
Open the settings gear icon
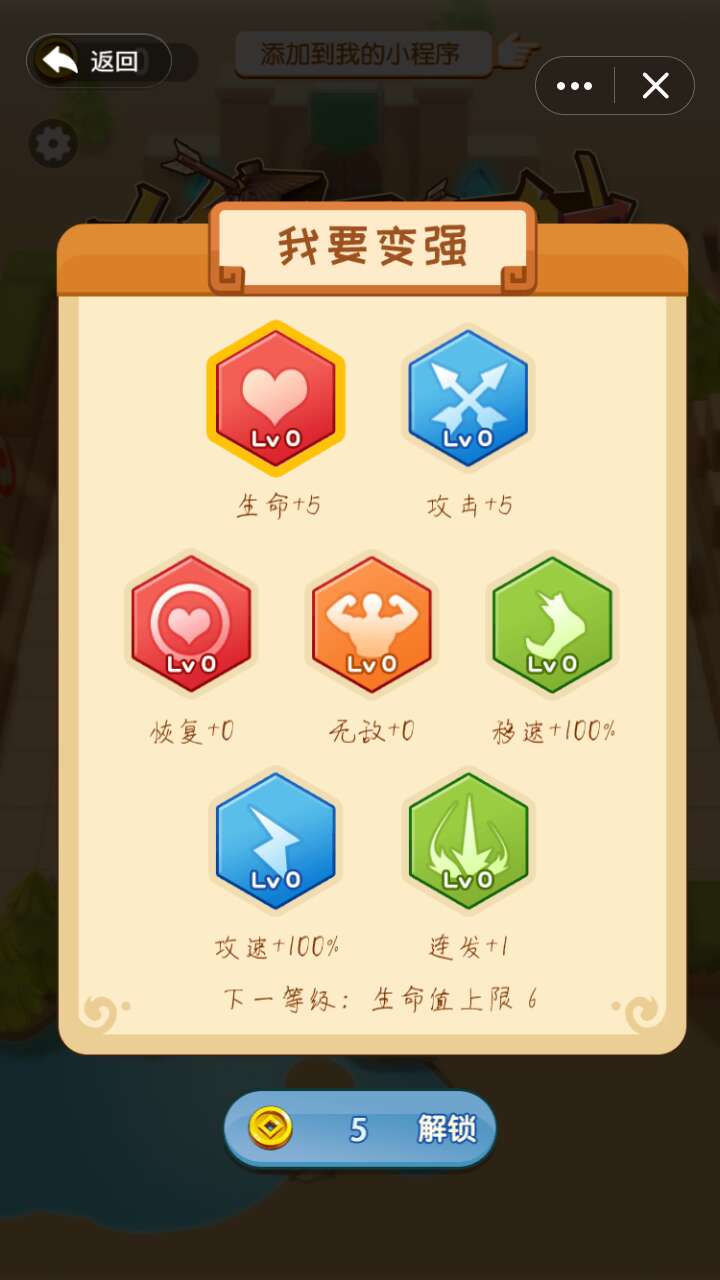[x=53, y=144]
